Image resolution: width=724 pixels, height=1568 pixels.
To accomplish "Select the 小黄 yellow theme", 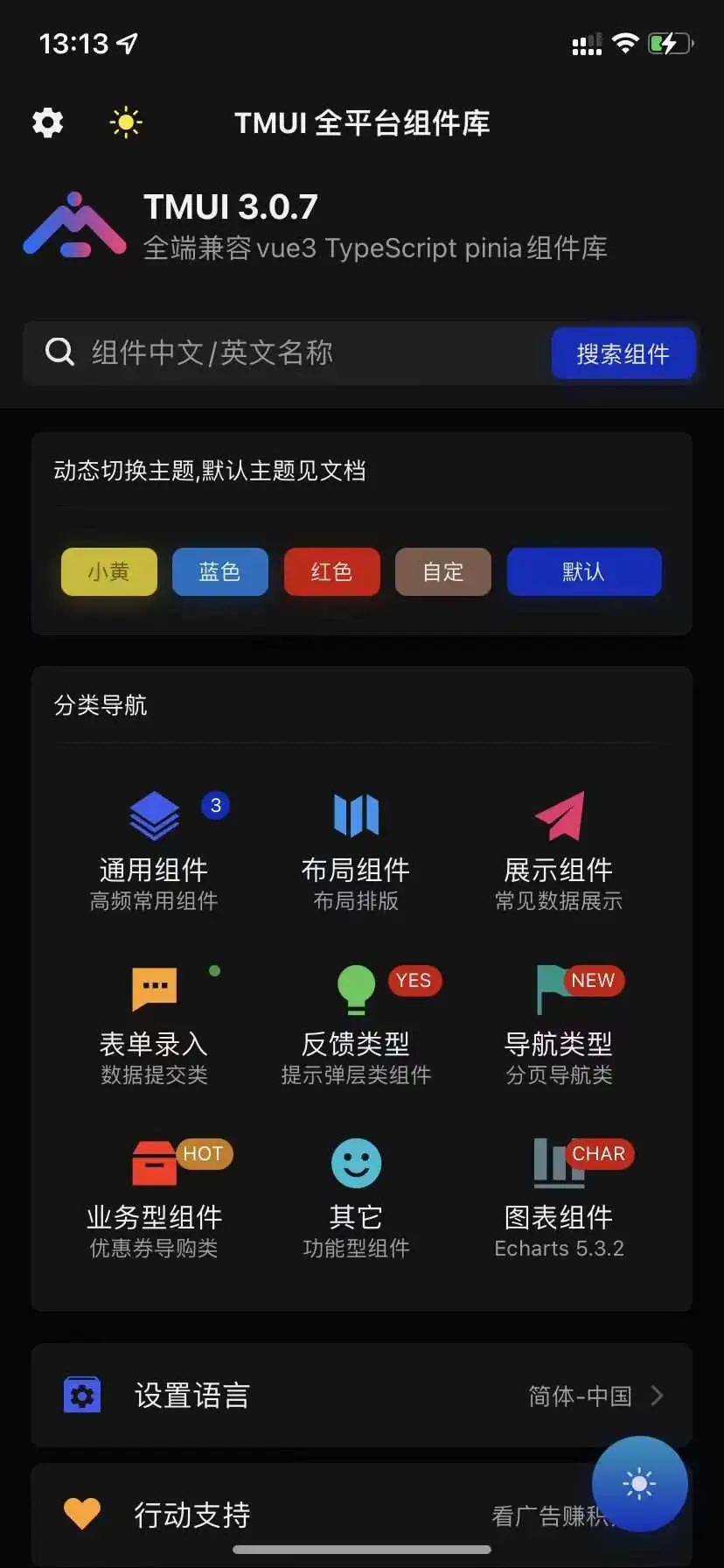I will point(109,572).
